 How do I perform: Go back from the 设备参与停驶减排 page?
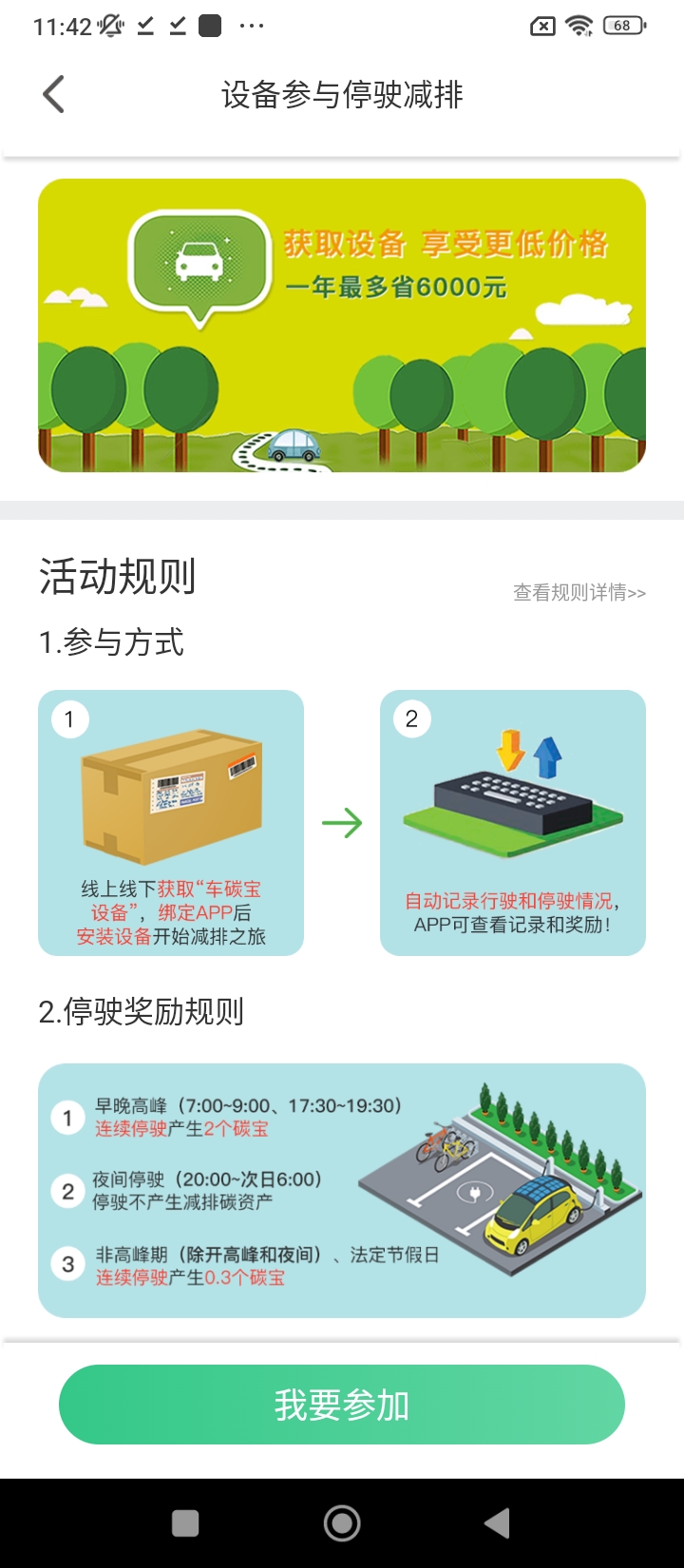click(54, 94)
